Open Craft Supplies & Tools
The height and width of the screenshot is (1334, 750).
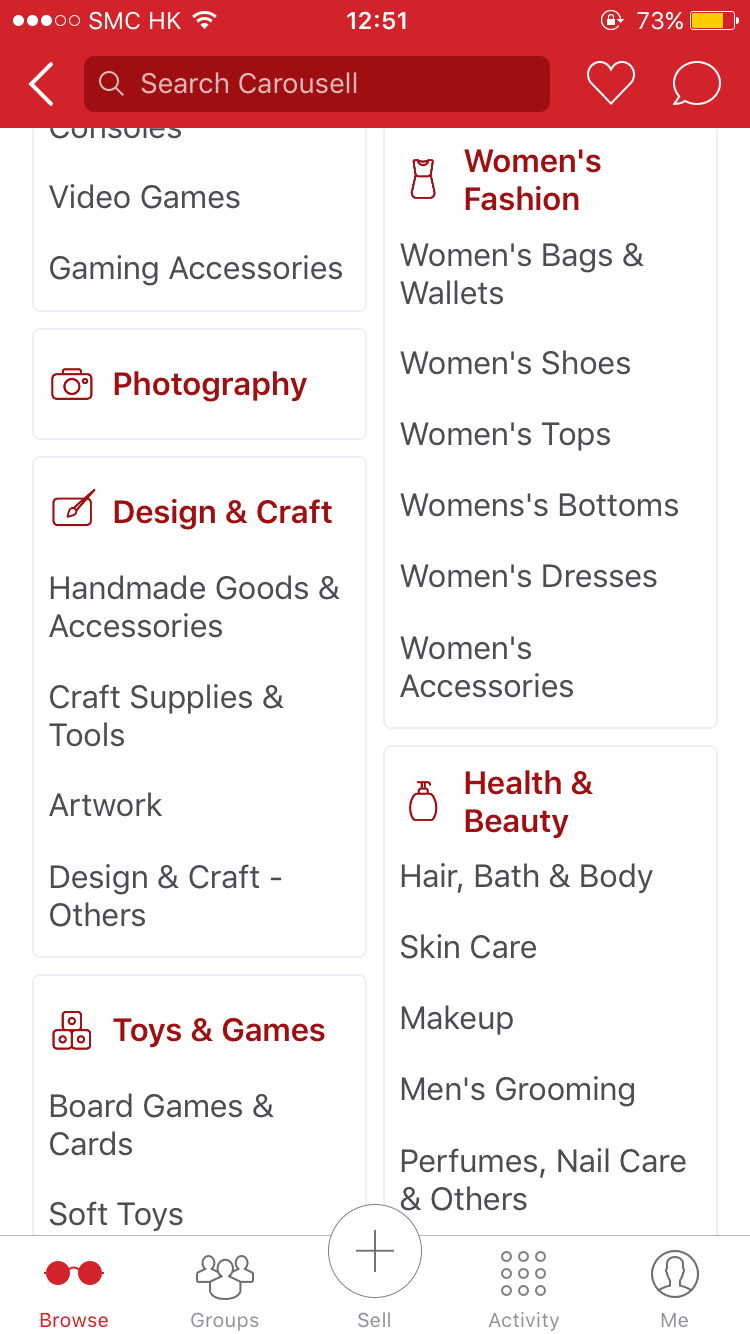(x=166, y=716)
